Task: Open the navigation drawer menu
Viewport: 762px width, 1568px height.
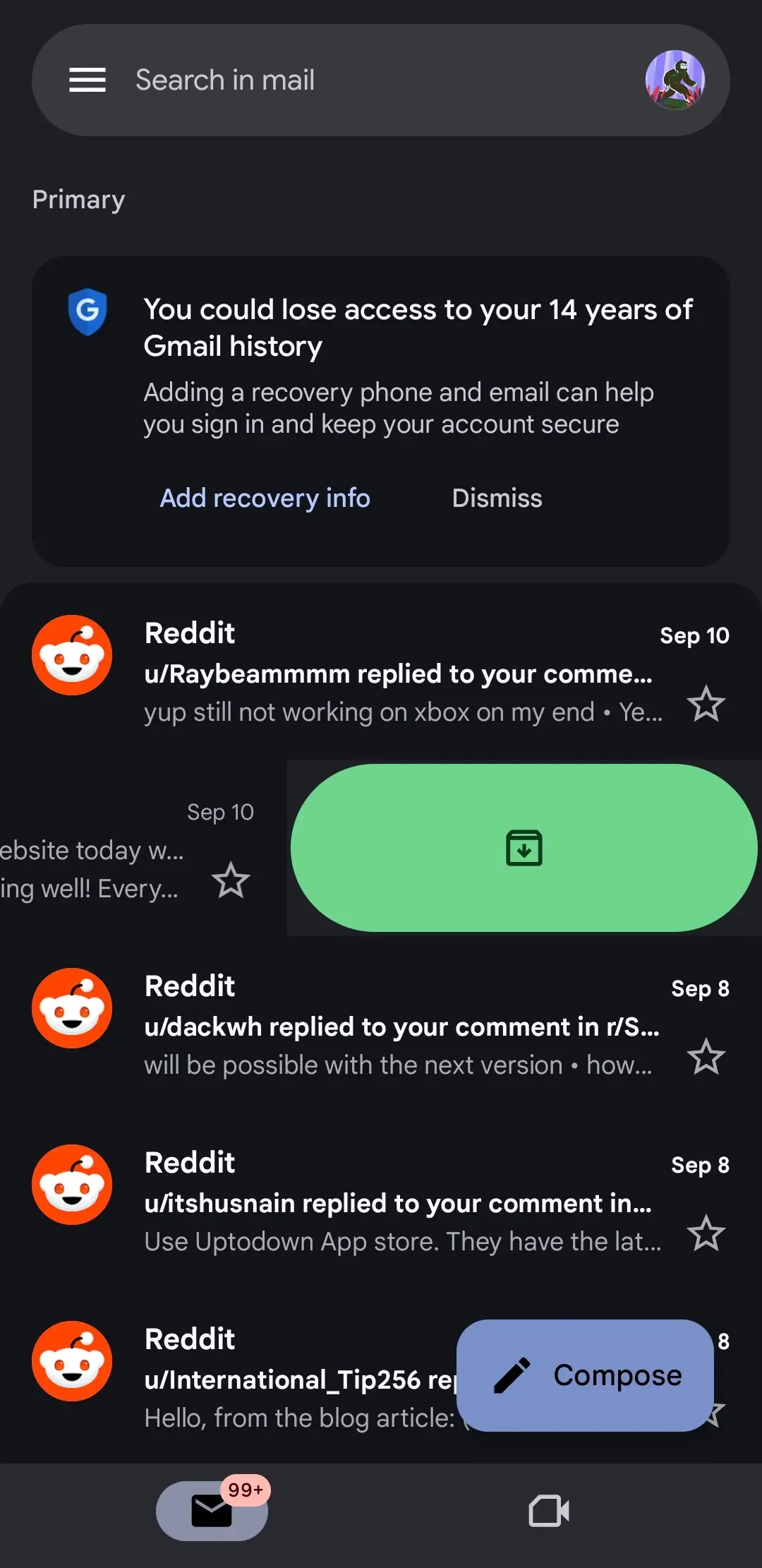Action: [87, 80]
